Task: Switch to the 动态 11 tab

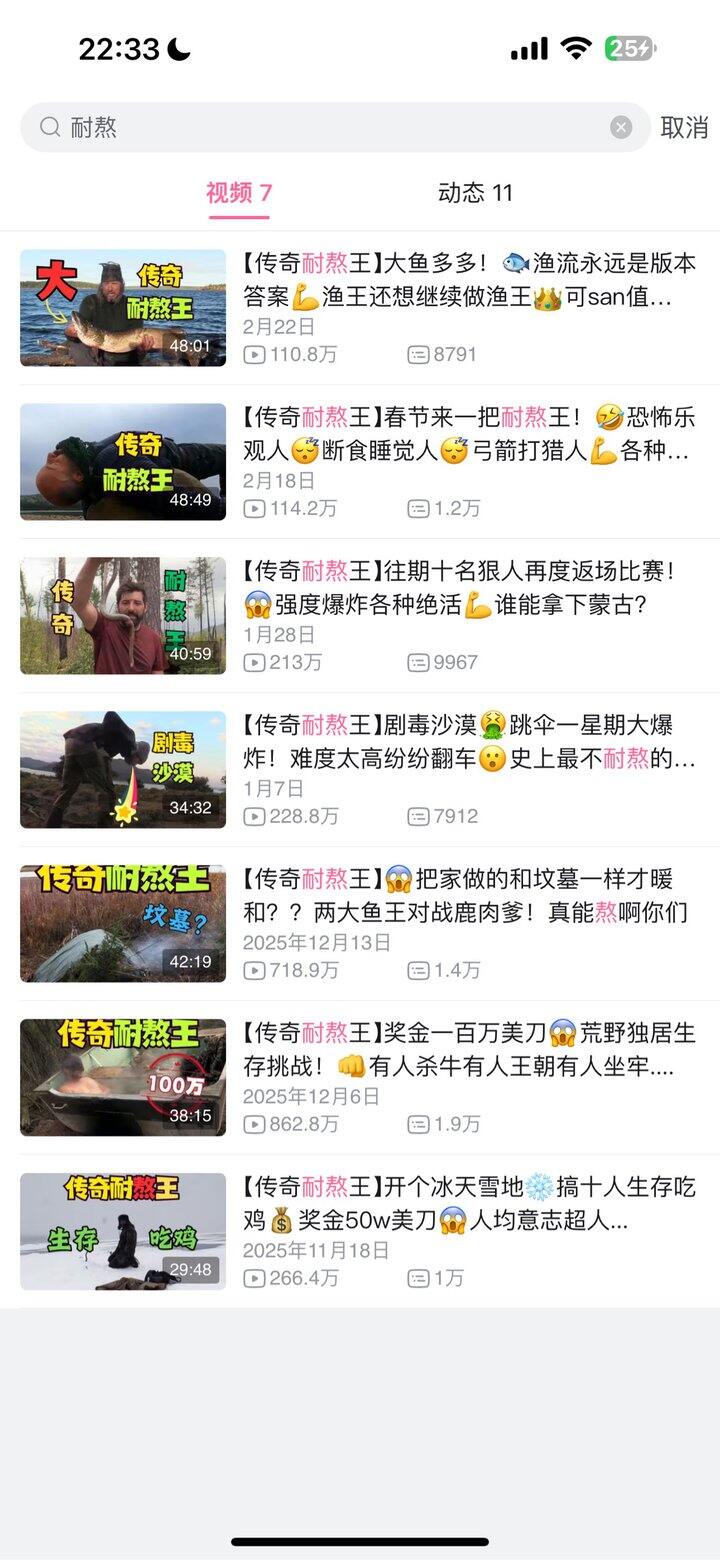Action: (x=475, y=193)
